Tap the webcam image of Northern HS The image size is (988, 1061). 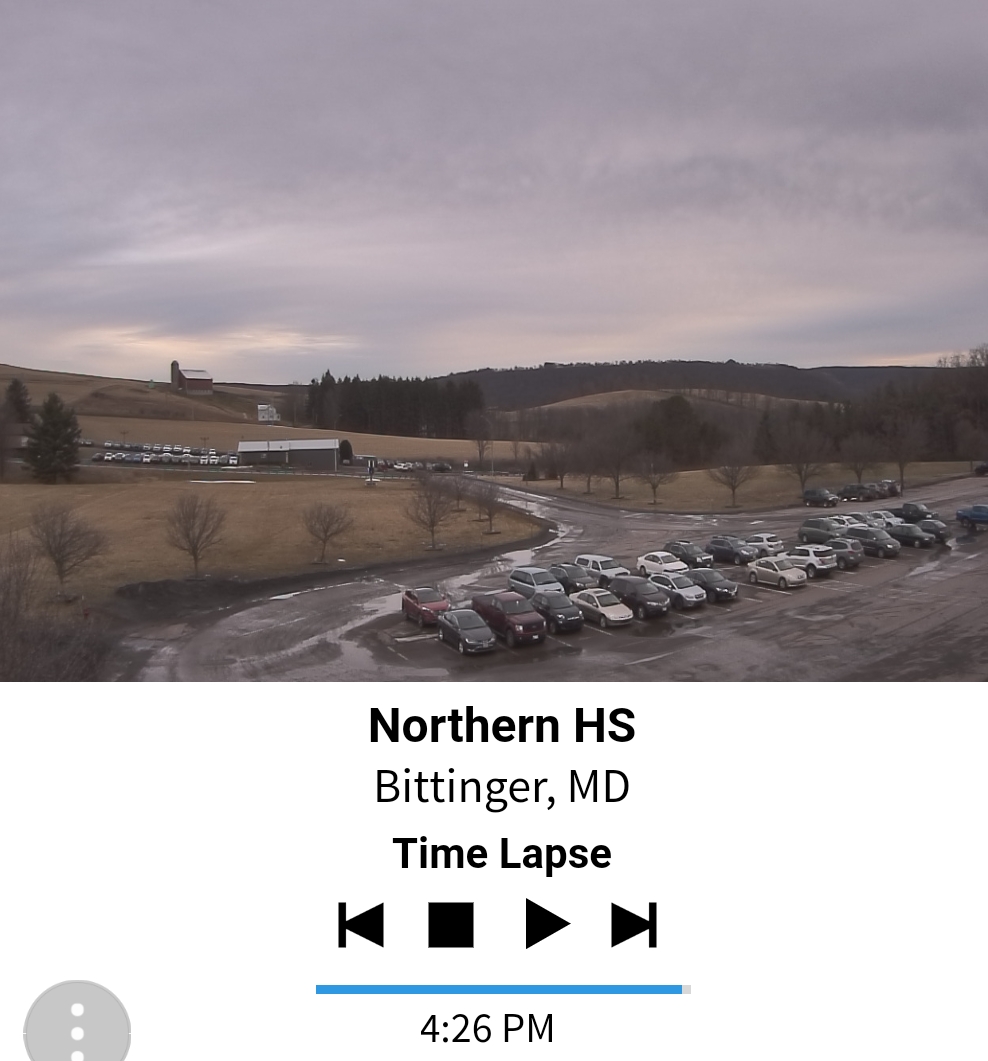pos(494,340)
